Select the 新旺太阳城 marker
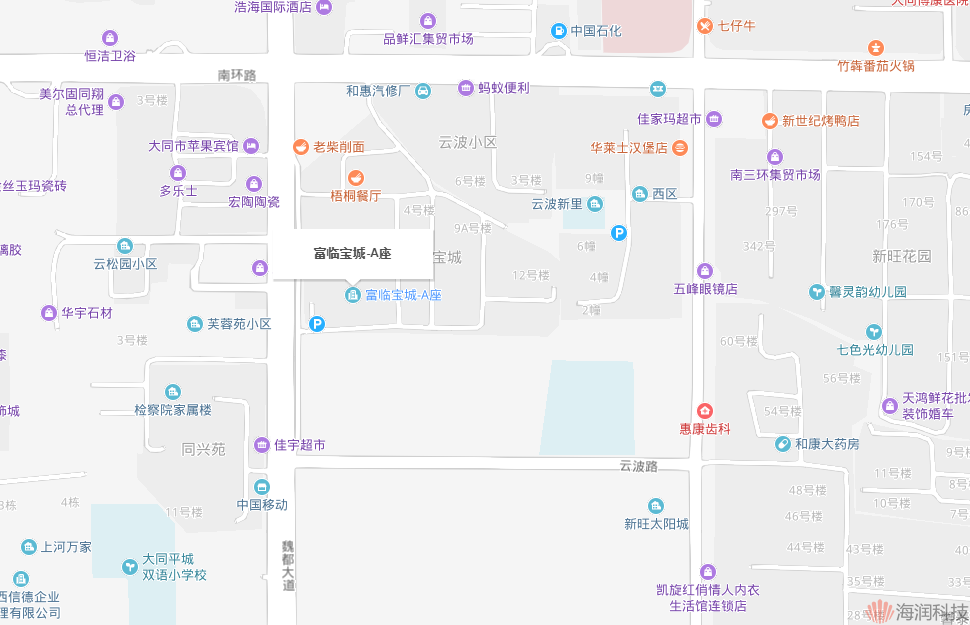The image size is (970, 625). [656, 507]
